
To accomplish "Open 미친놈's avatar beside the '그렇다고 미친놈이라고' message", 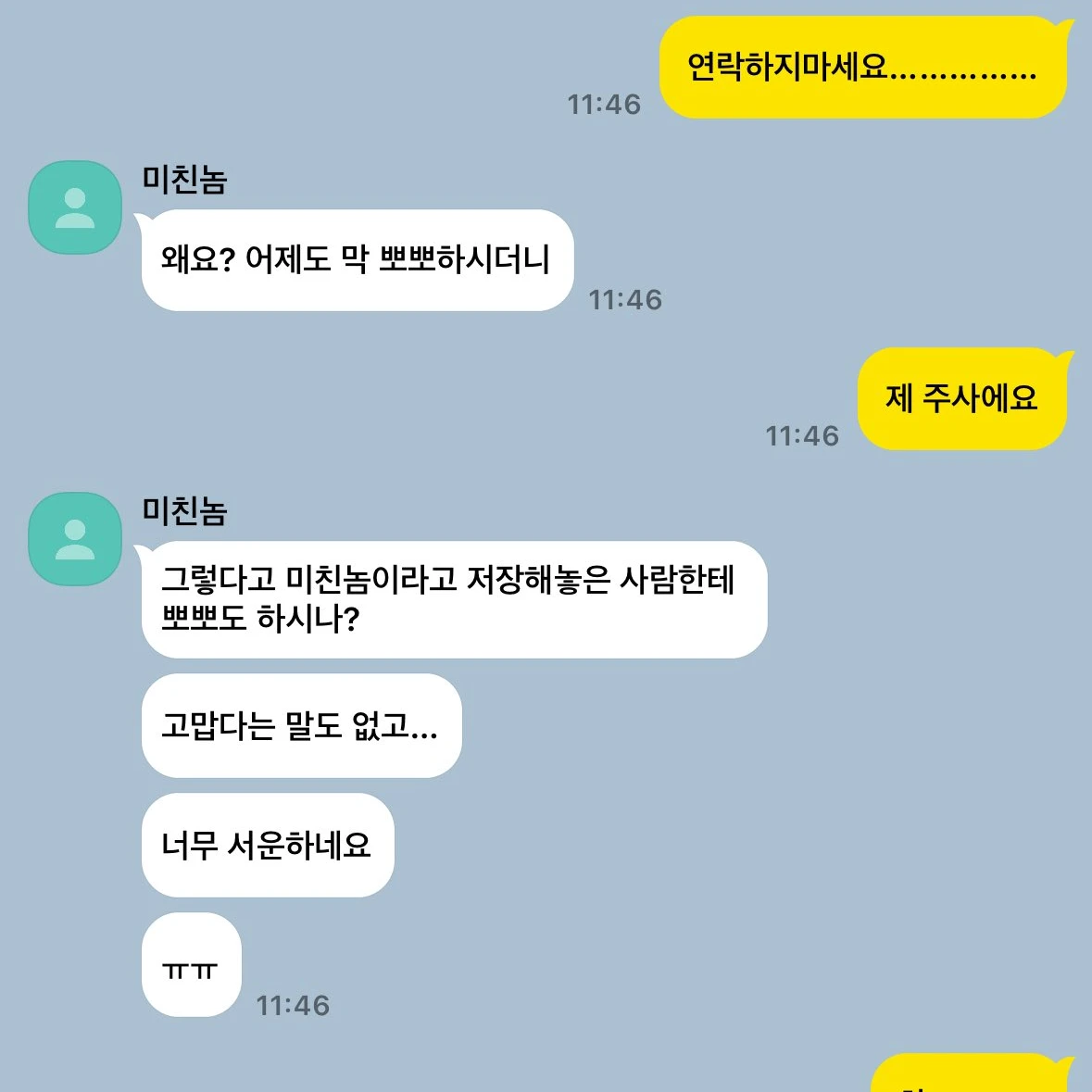I will [x=75, y=539].
